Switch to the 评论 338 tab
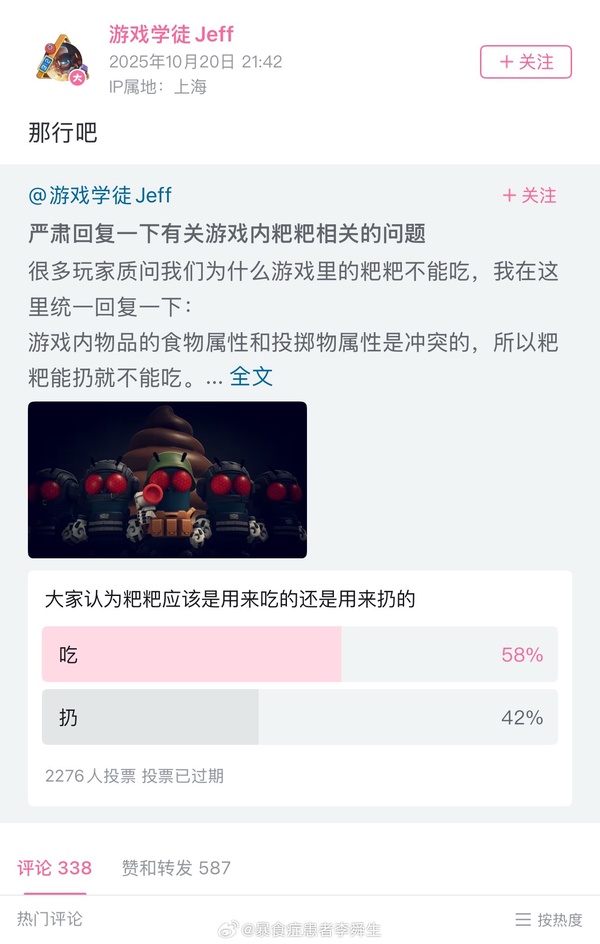Image resolution: width=600 pixels, height=944 pixels. pyautogui.click(x=54, y=867)
